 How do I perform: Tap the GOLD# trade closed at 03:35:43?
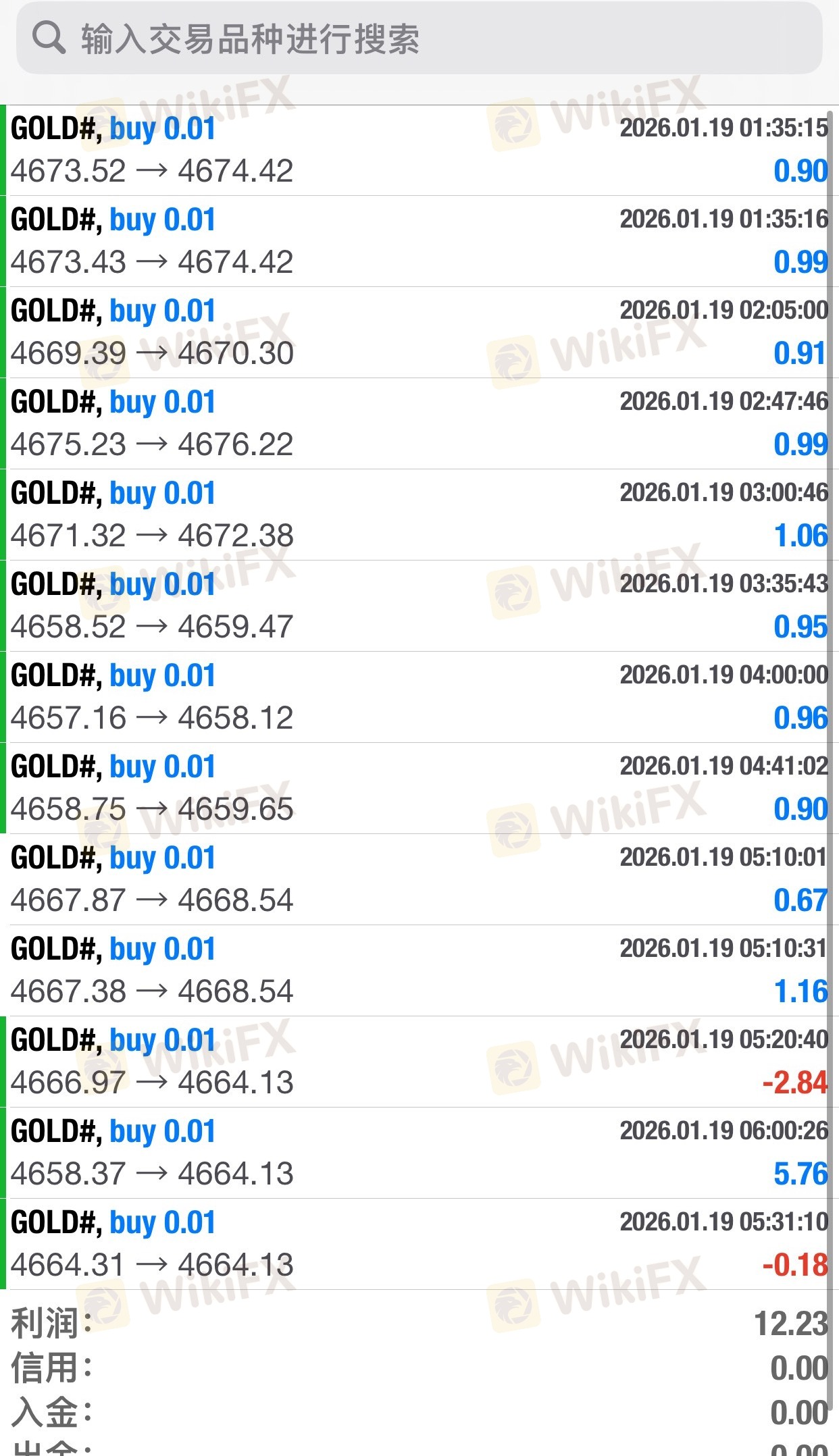coord(419,606)
